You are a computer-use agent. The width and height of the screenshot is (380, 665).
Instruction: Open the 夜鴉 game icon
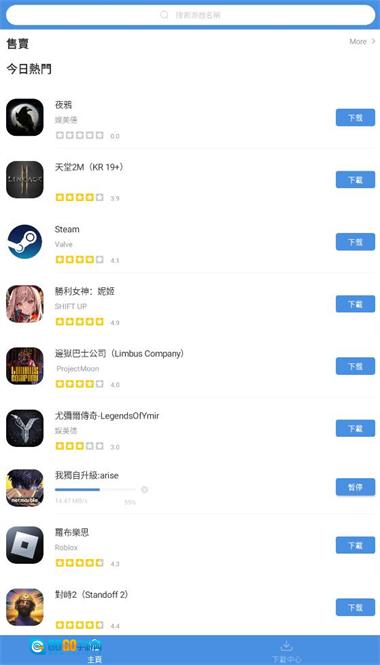25,117
